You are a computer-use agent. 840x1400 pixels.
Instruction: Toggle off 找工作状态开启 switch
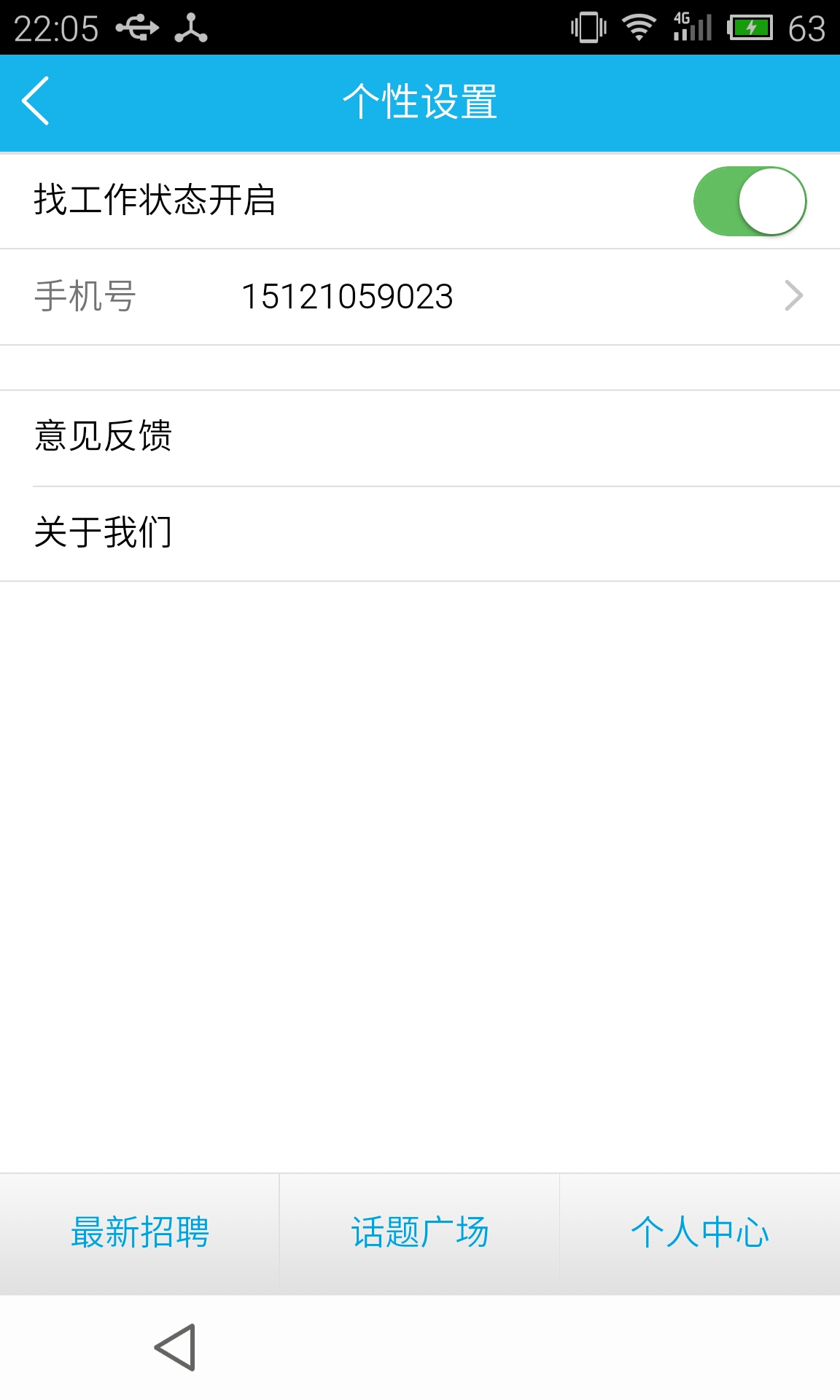(749, 201)
